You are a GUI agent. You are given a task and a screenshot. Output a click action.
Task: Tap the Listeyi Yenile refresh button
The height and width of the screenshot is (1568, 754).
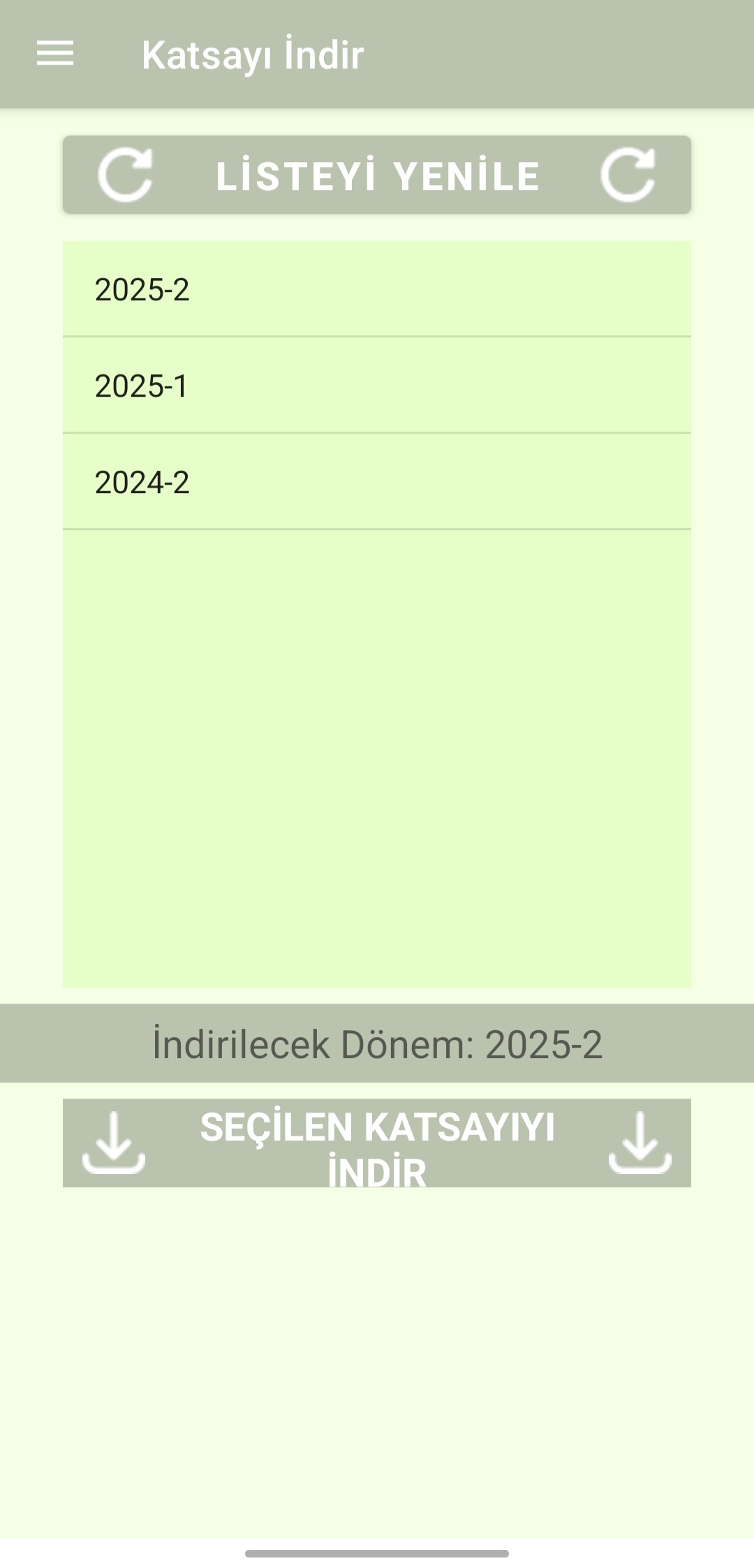point(377,175)
